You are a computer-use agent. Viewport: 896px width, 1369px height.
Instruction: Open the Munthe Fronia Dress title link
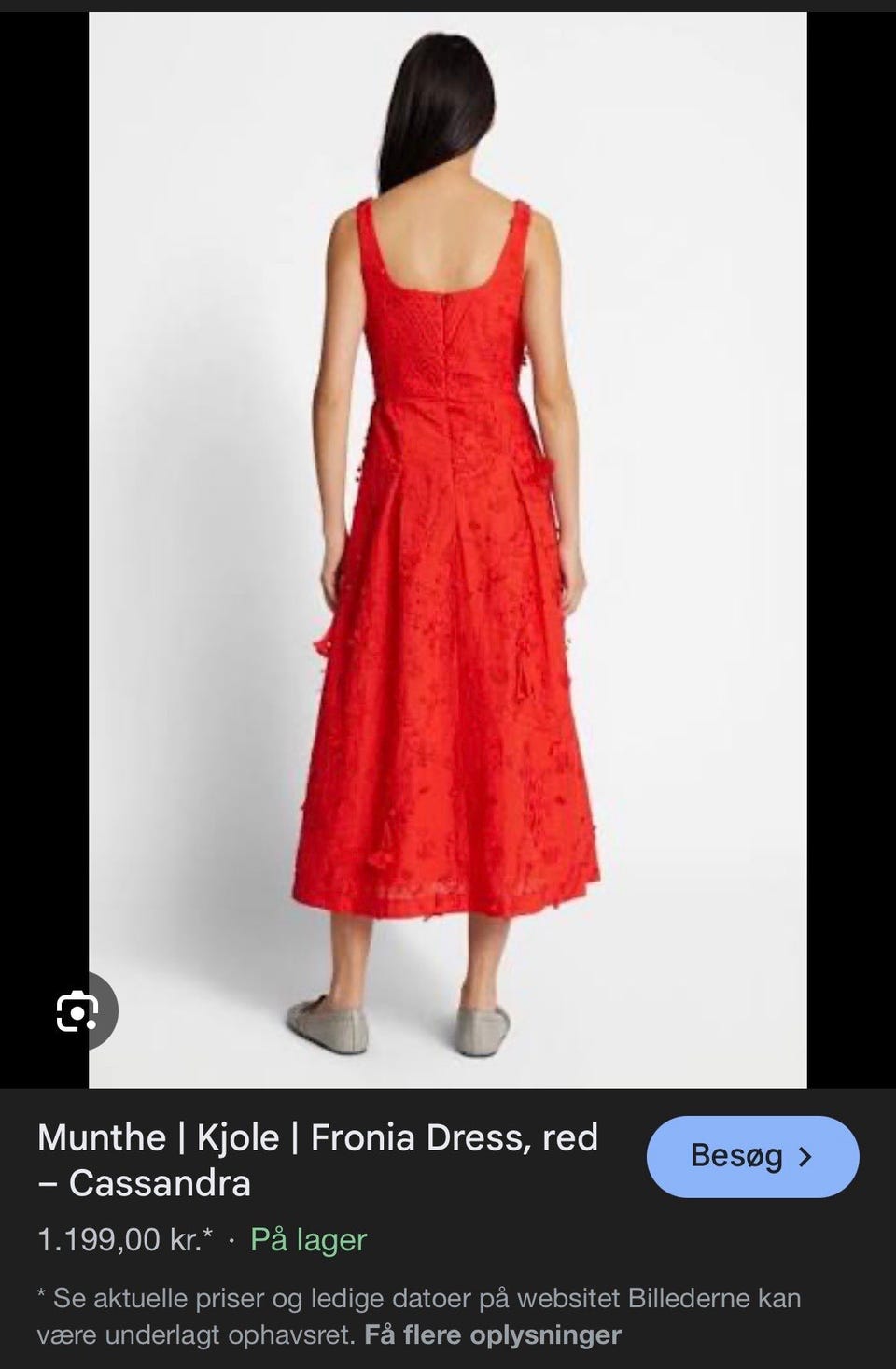(x=317, y=1160)
